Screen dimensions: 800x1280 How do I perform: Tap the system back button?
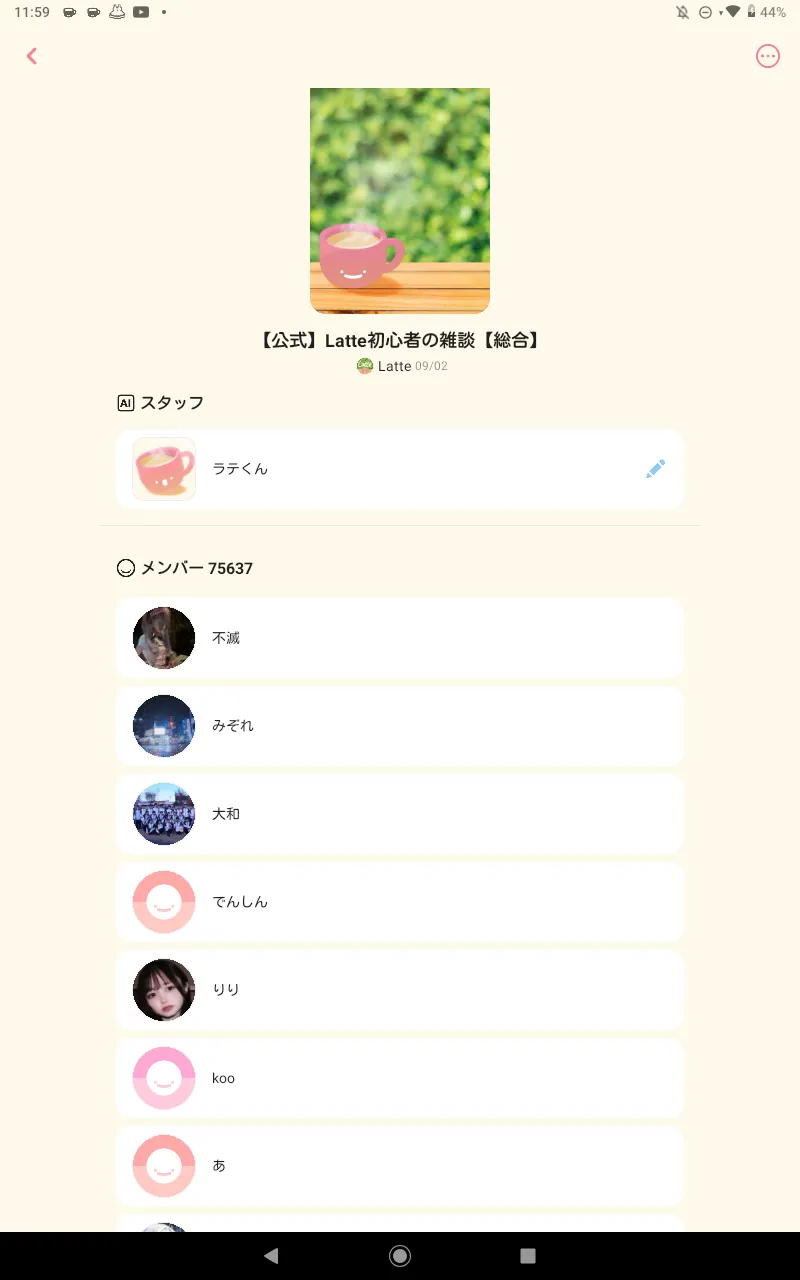(x=271, y=1256)
